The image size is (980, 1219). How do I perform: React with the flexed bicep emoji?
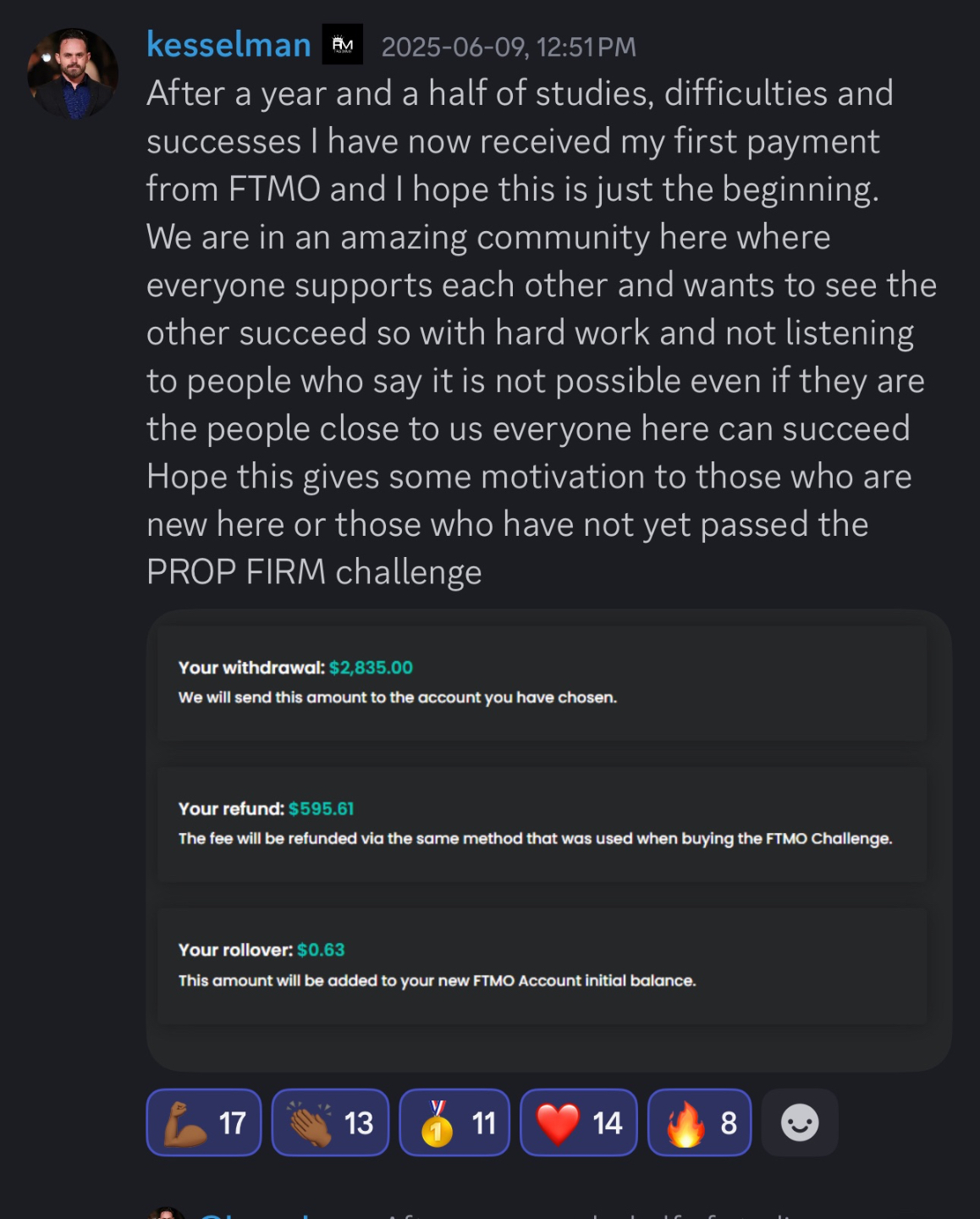tap(204, 1122)
